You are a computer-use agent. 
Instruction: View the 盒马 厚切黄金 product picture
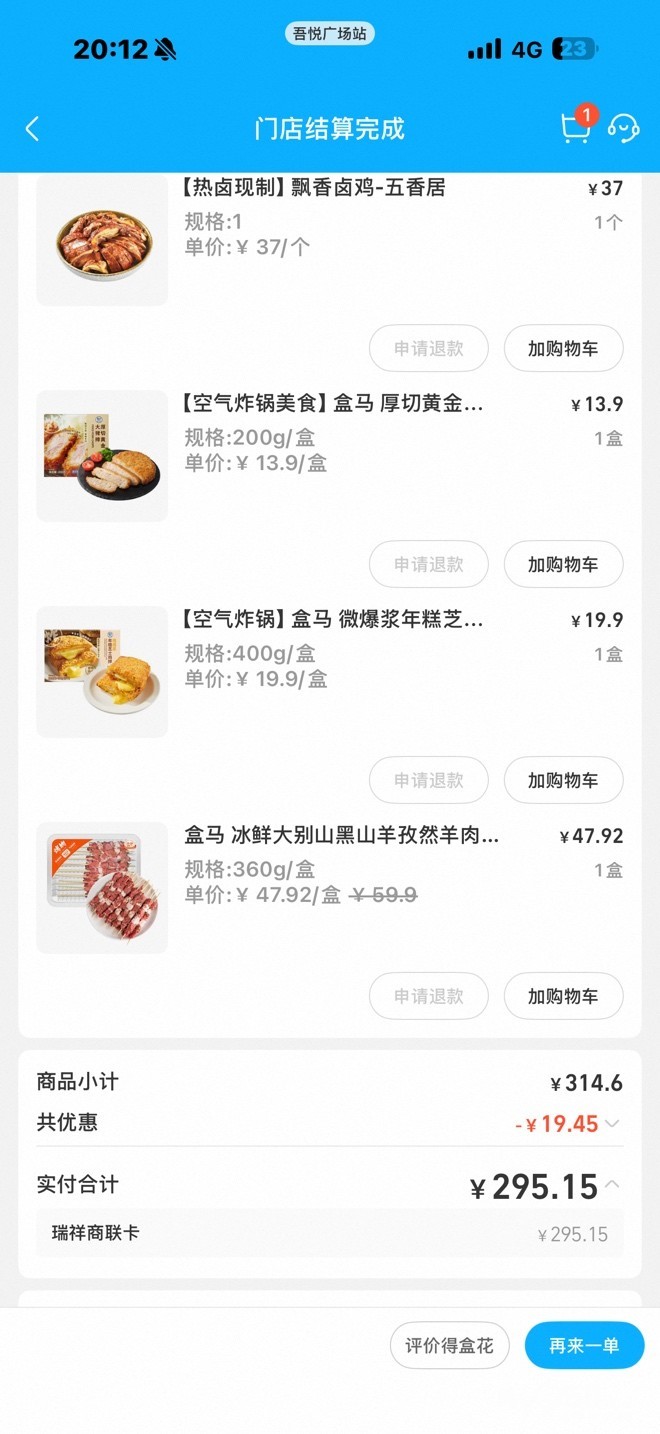point(102,456)
